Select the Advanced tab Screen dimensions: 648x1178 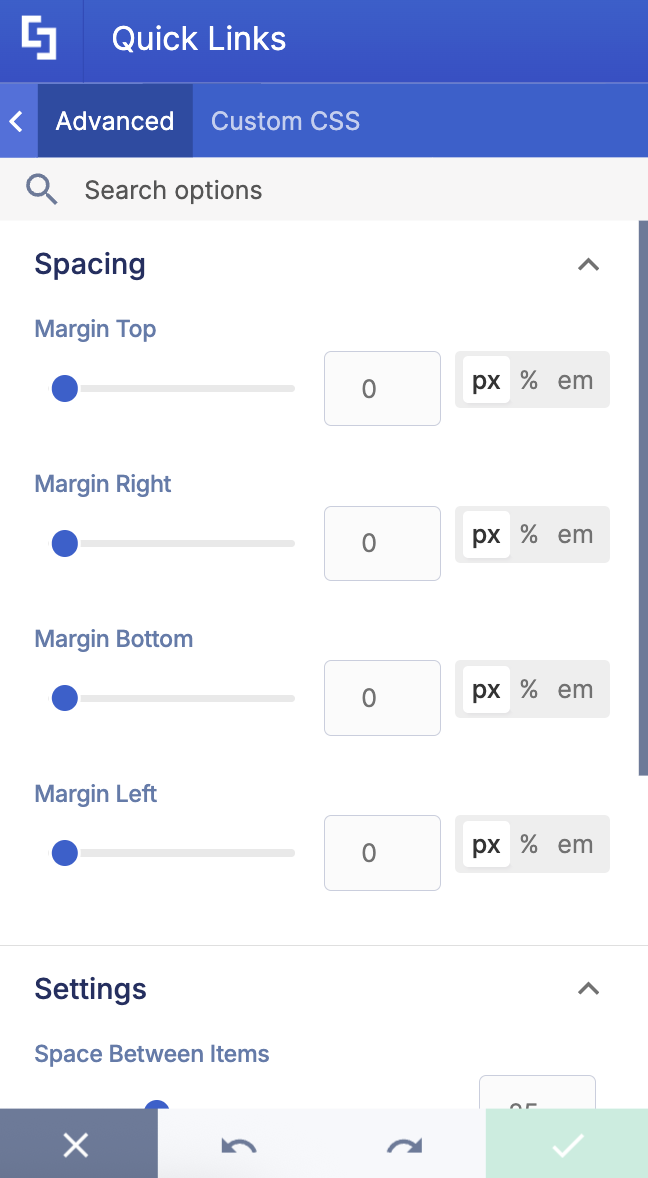tap(115, 121)
